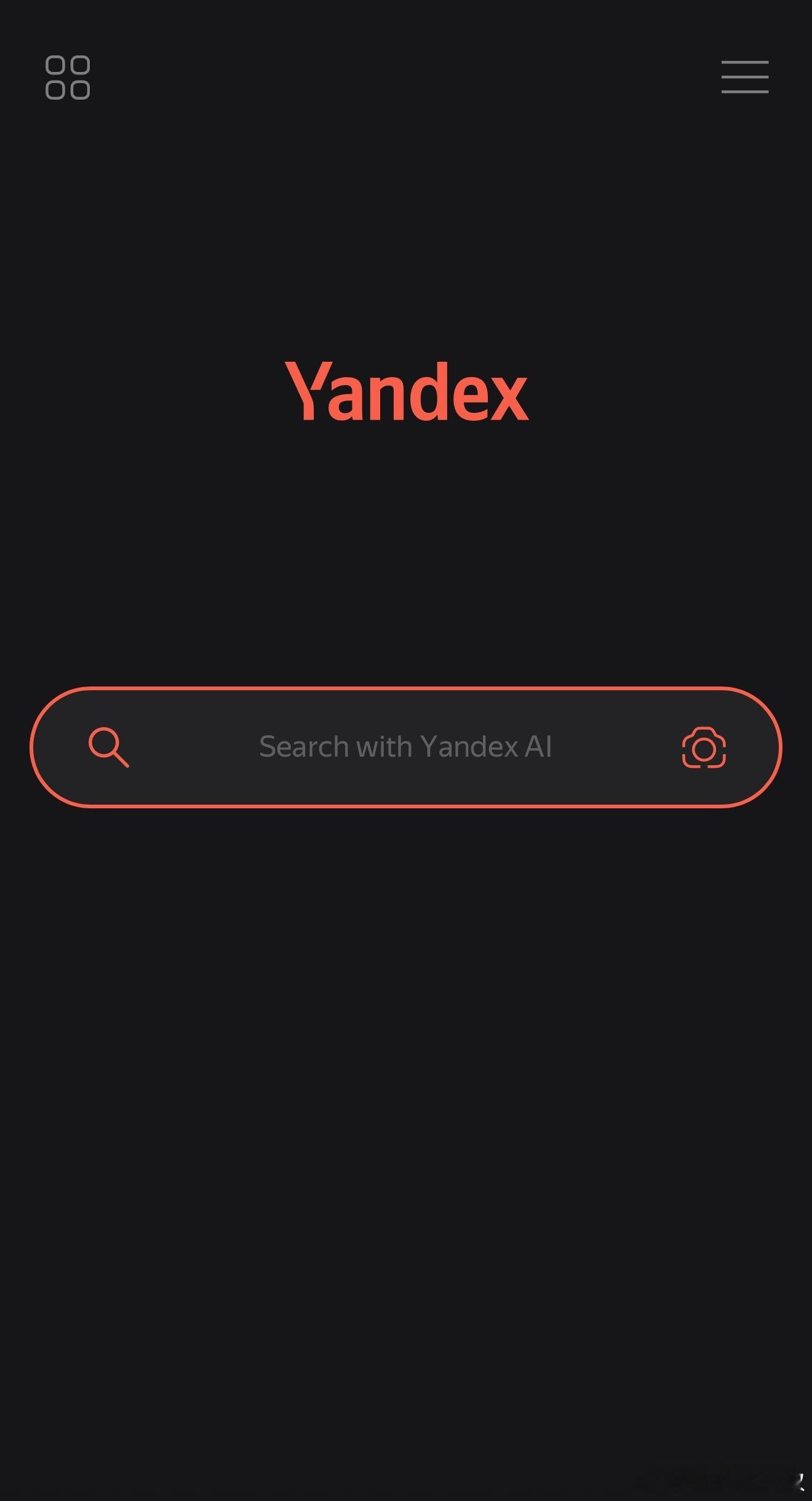Select the camera icon inside the search bar
The width and height of the screenshot is (812, 1501).
click(x=704, y=746)
